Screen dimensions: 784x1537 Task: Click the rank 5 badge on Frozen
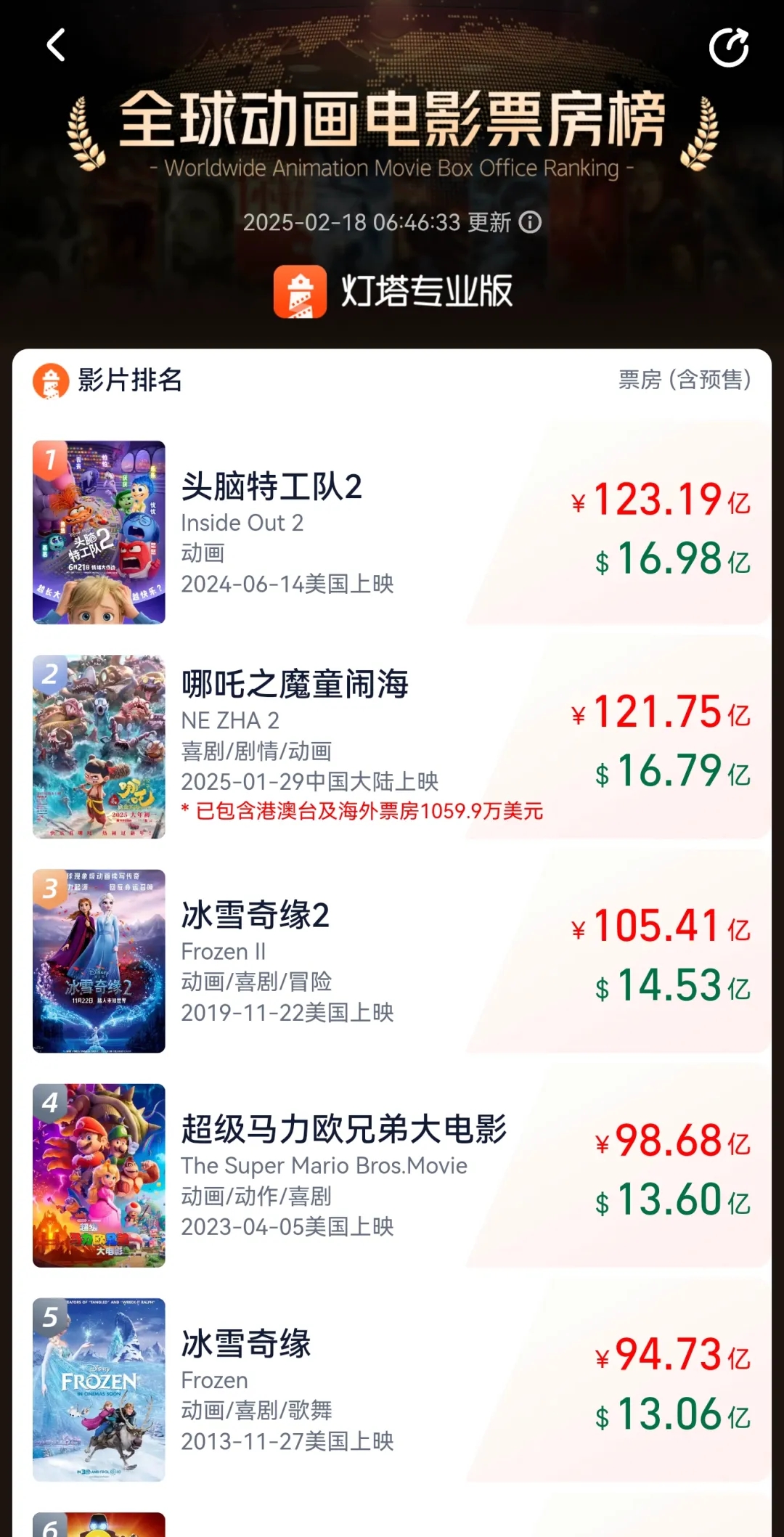tap(49, 1319)
